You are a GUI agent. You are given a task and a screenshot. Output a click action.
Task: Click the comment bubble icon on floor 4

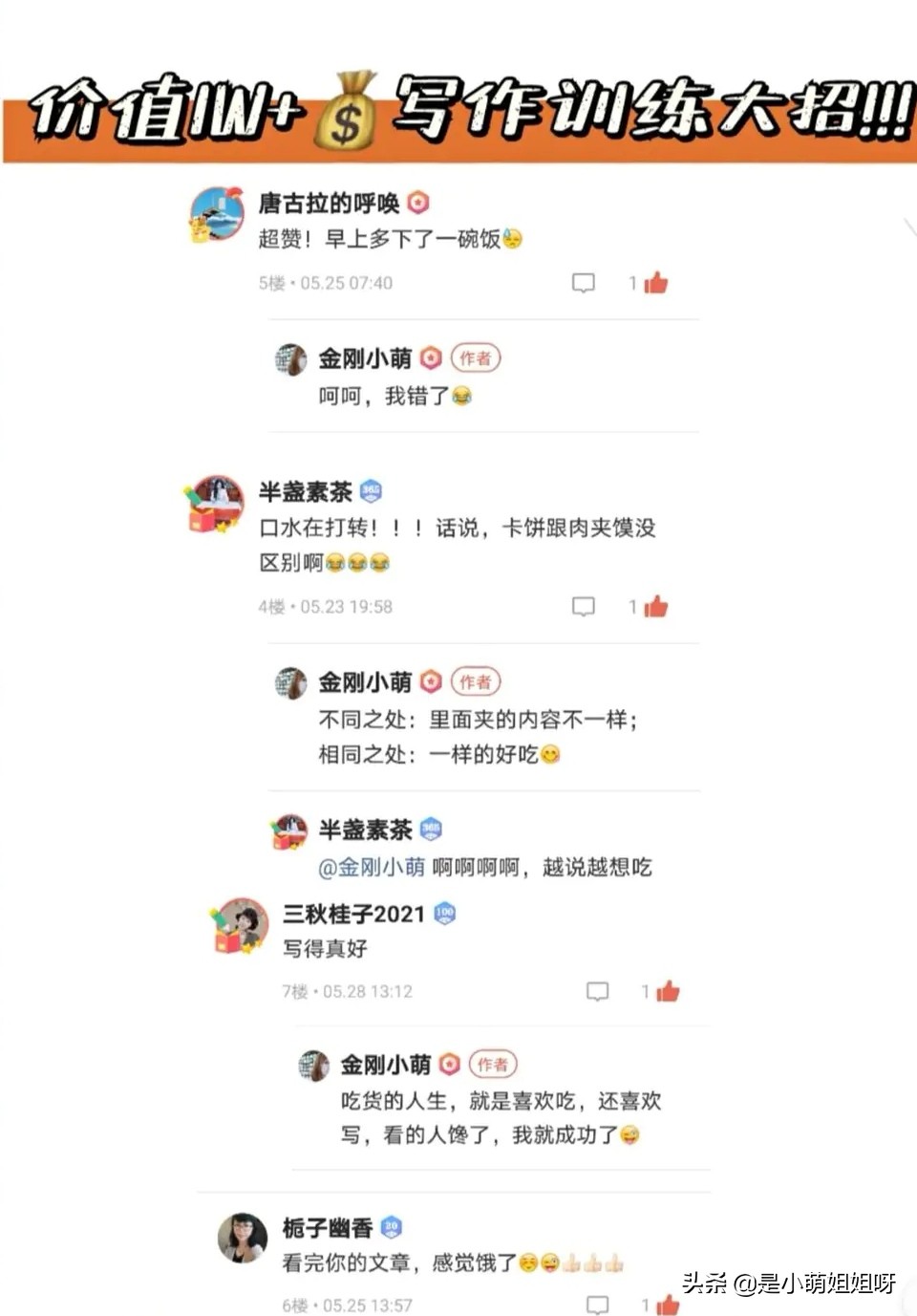point(583,605)
